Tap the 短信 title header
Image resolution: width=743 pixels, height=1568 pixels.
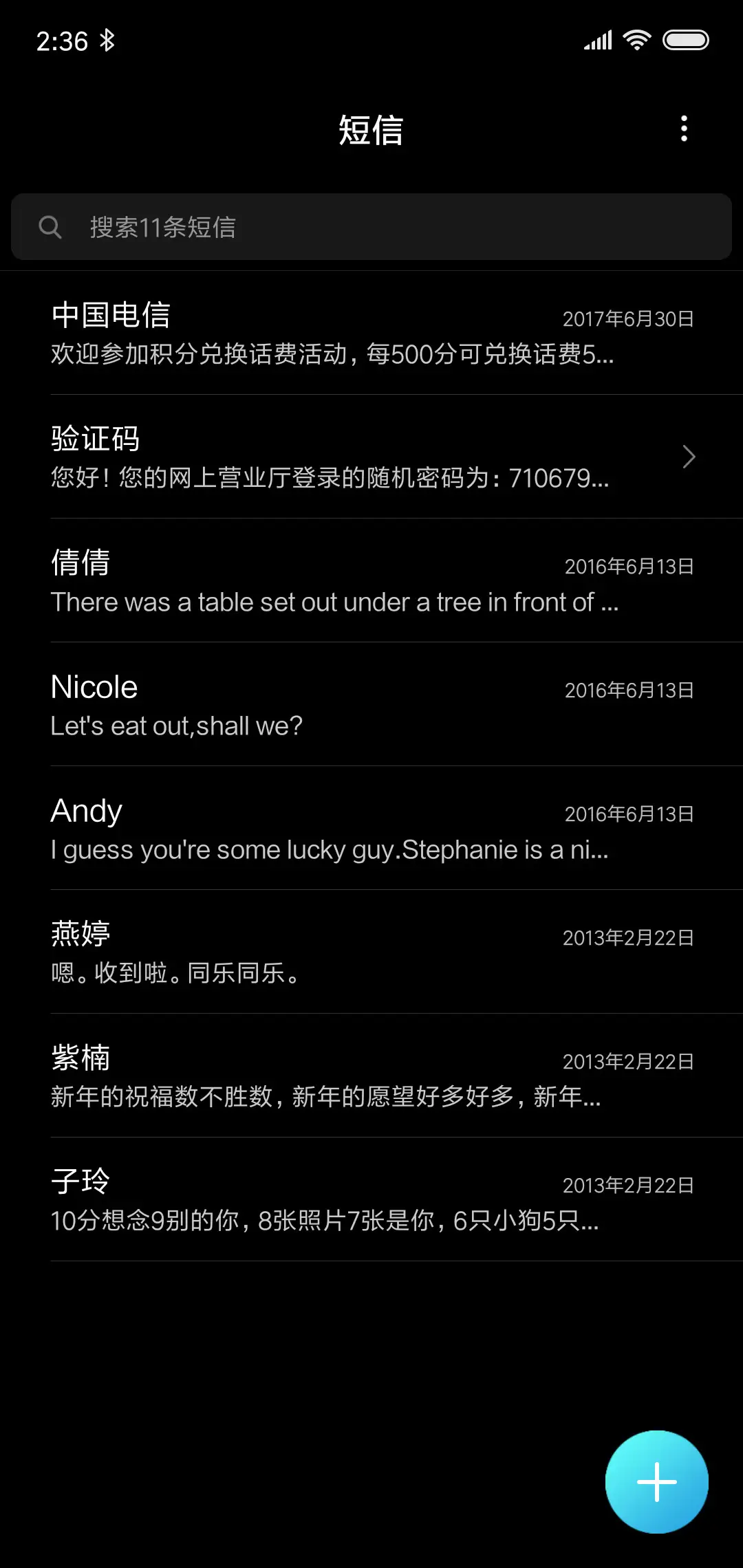pyautogui.click(x=371, y=129)
